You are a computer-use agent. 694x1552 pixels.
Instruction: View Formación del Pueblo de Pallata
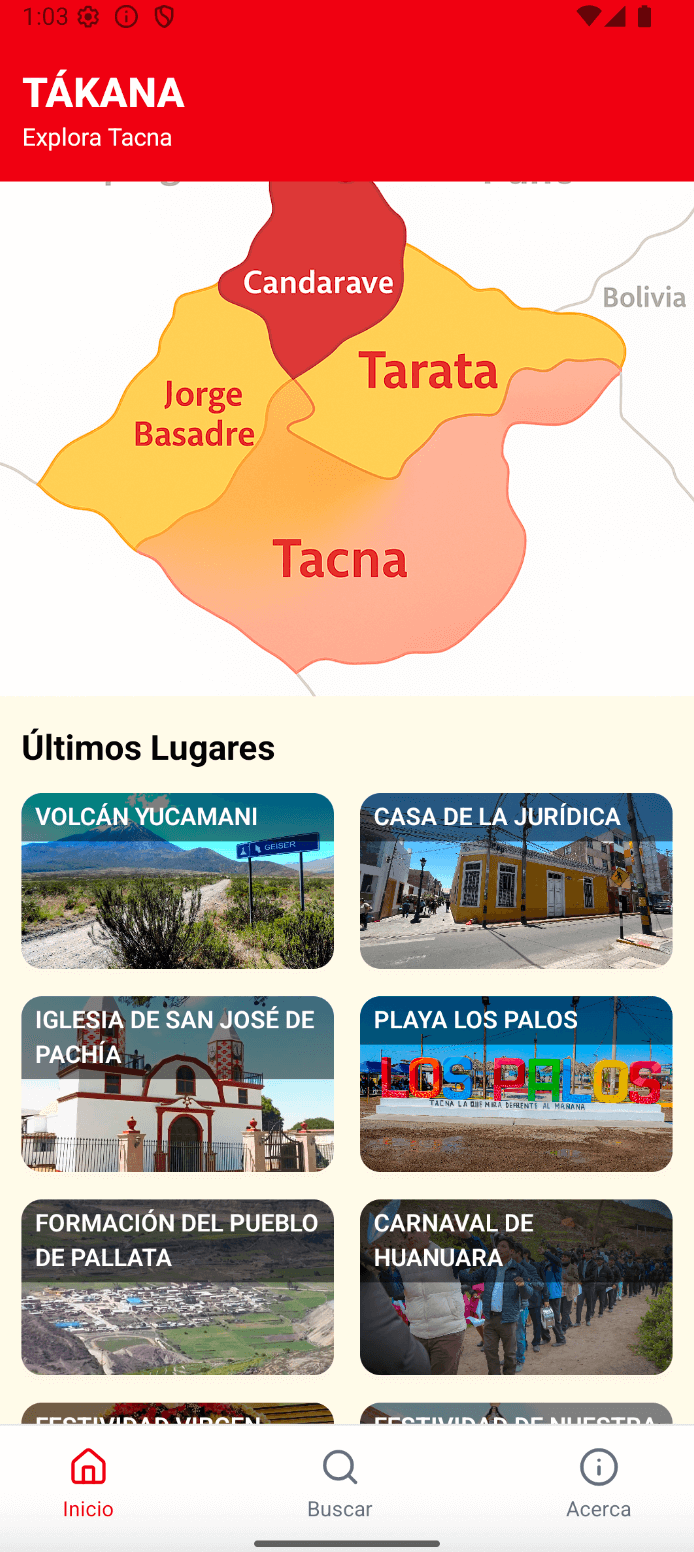point(178,1287)
